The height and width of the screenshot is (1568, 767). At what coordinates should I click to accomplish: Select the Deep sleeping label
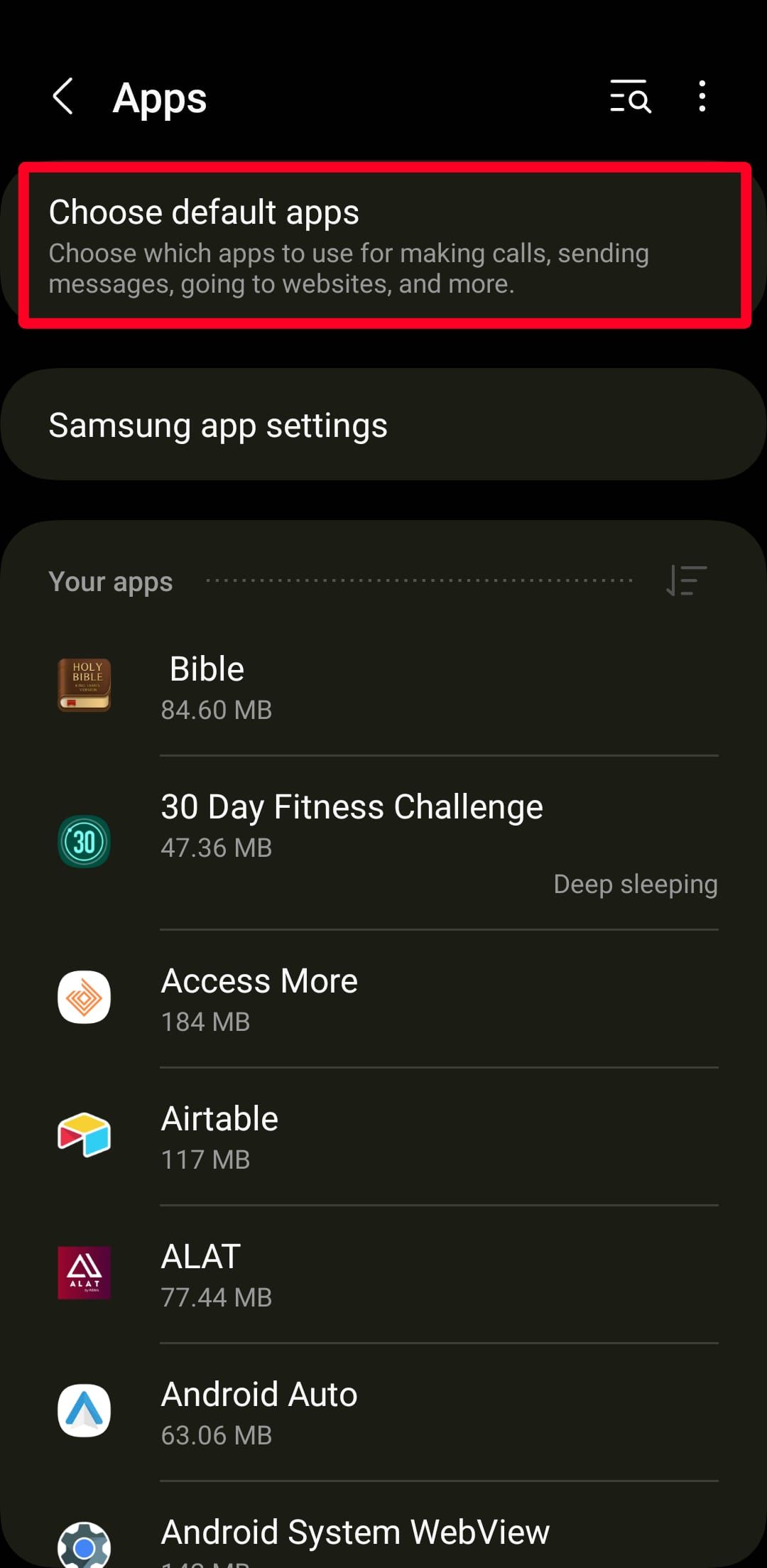coord(635,883)
